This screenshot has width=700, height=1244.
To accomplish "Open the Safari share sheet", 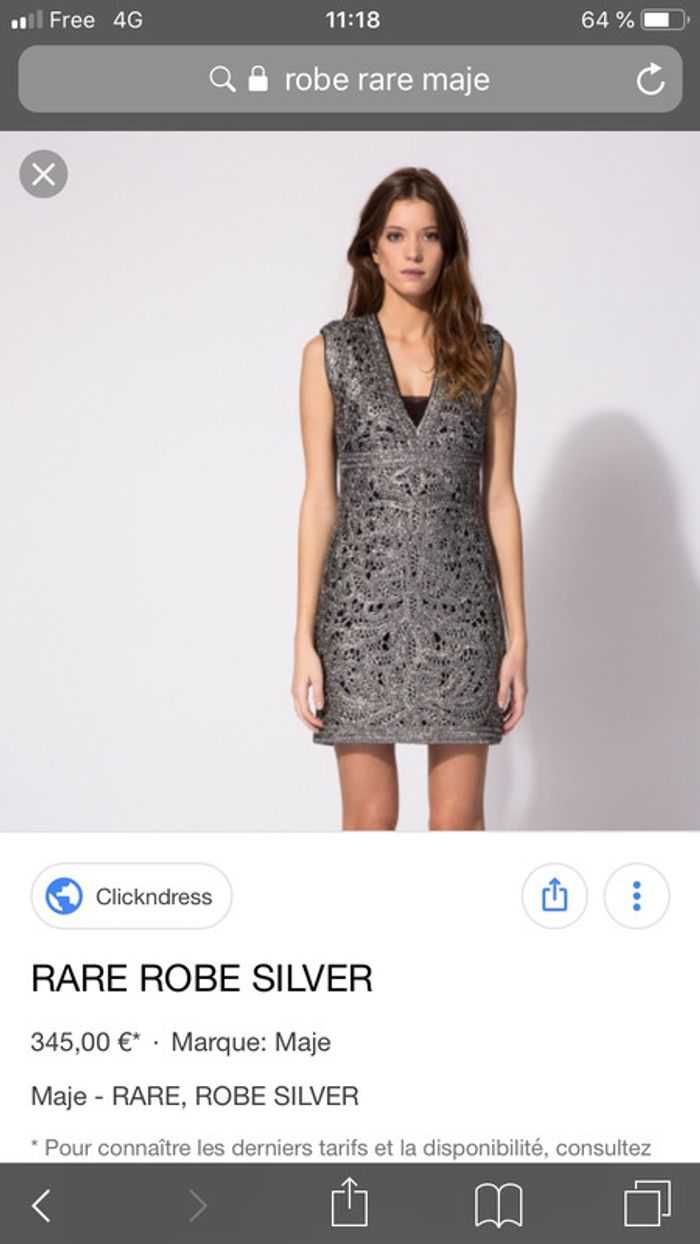I will tap(349, 1203).
